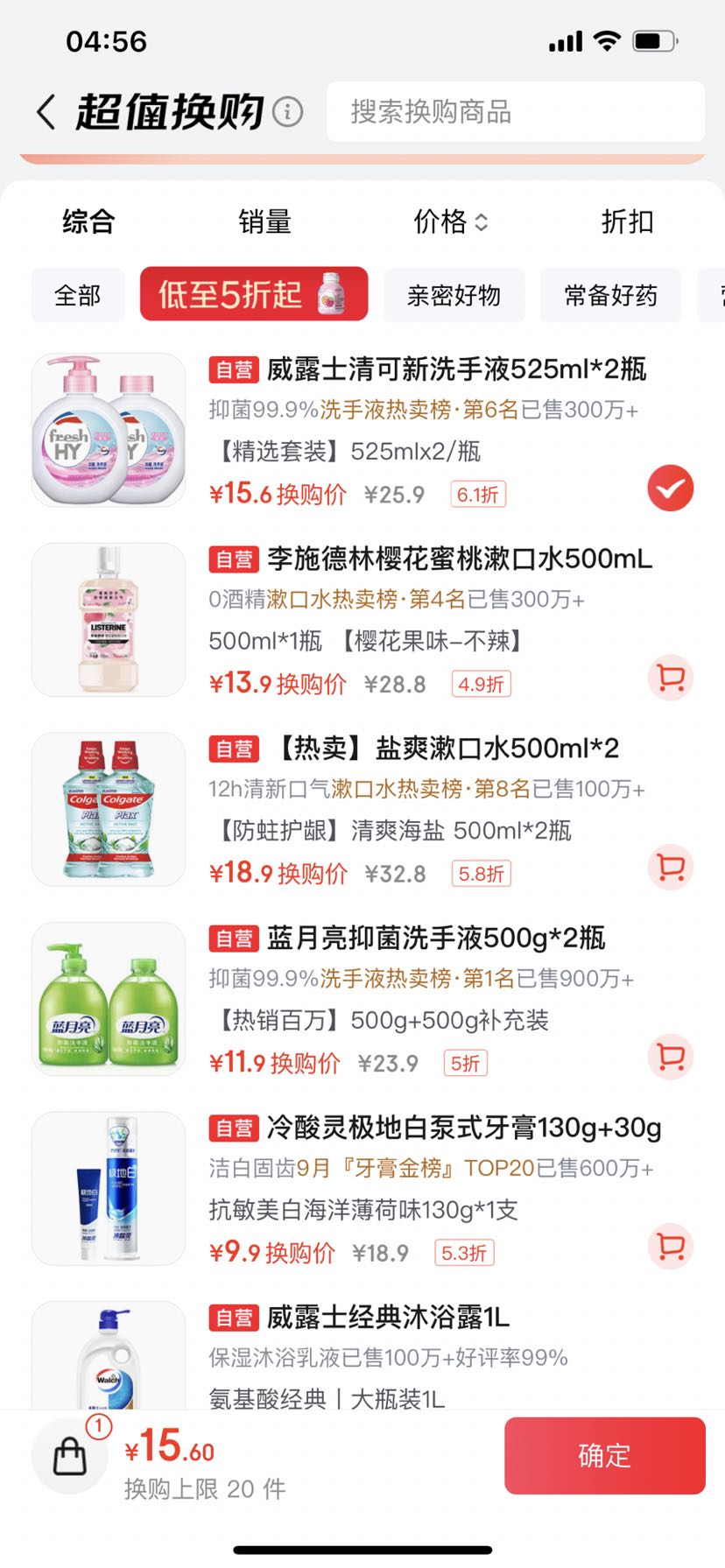Add 李施德林樱花蜜桃漱口水 to cart
This screenshot has height=1568, width=725.
point(671,678)
